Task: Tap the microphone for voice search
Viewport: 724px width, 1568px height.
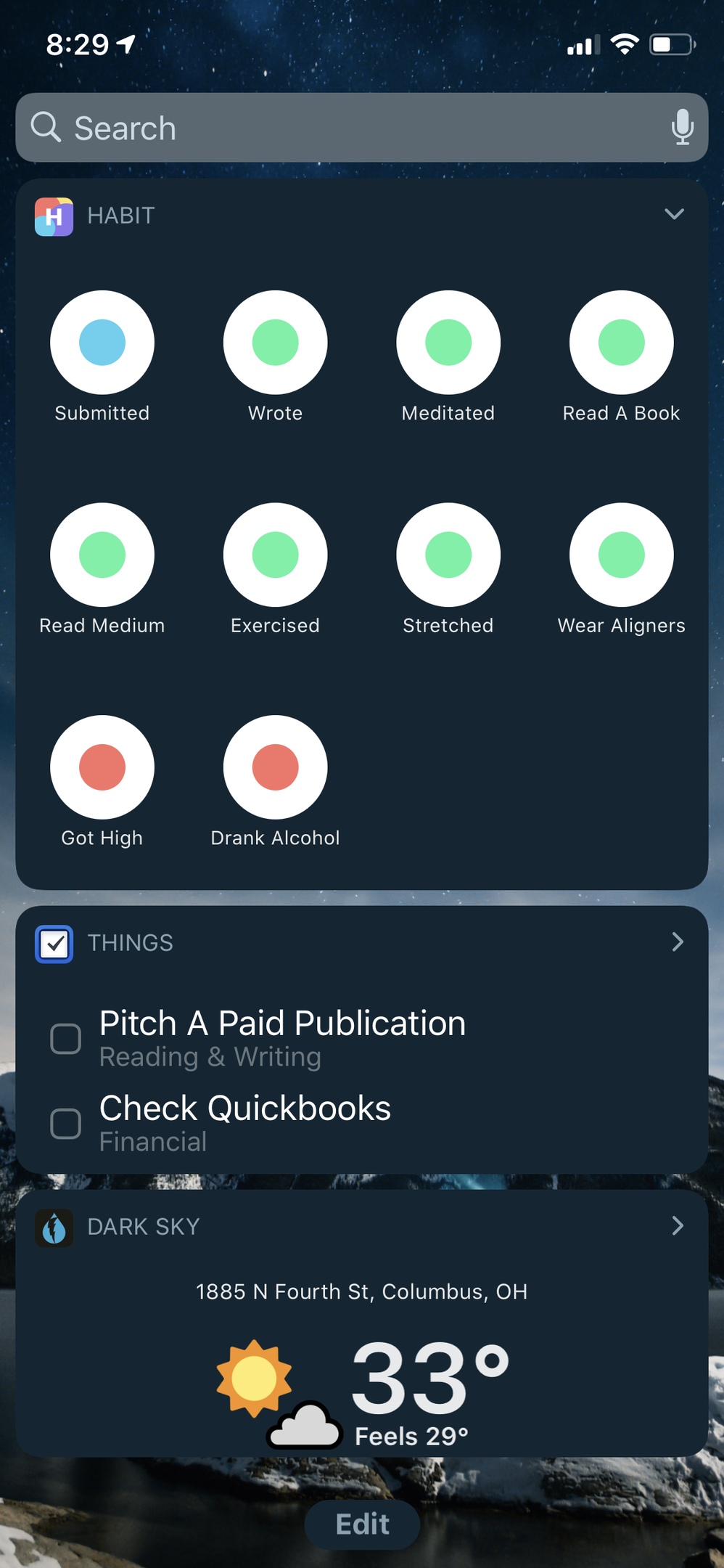Action: pos(682,128)
